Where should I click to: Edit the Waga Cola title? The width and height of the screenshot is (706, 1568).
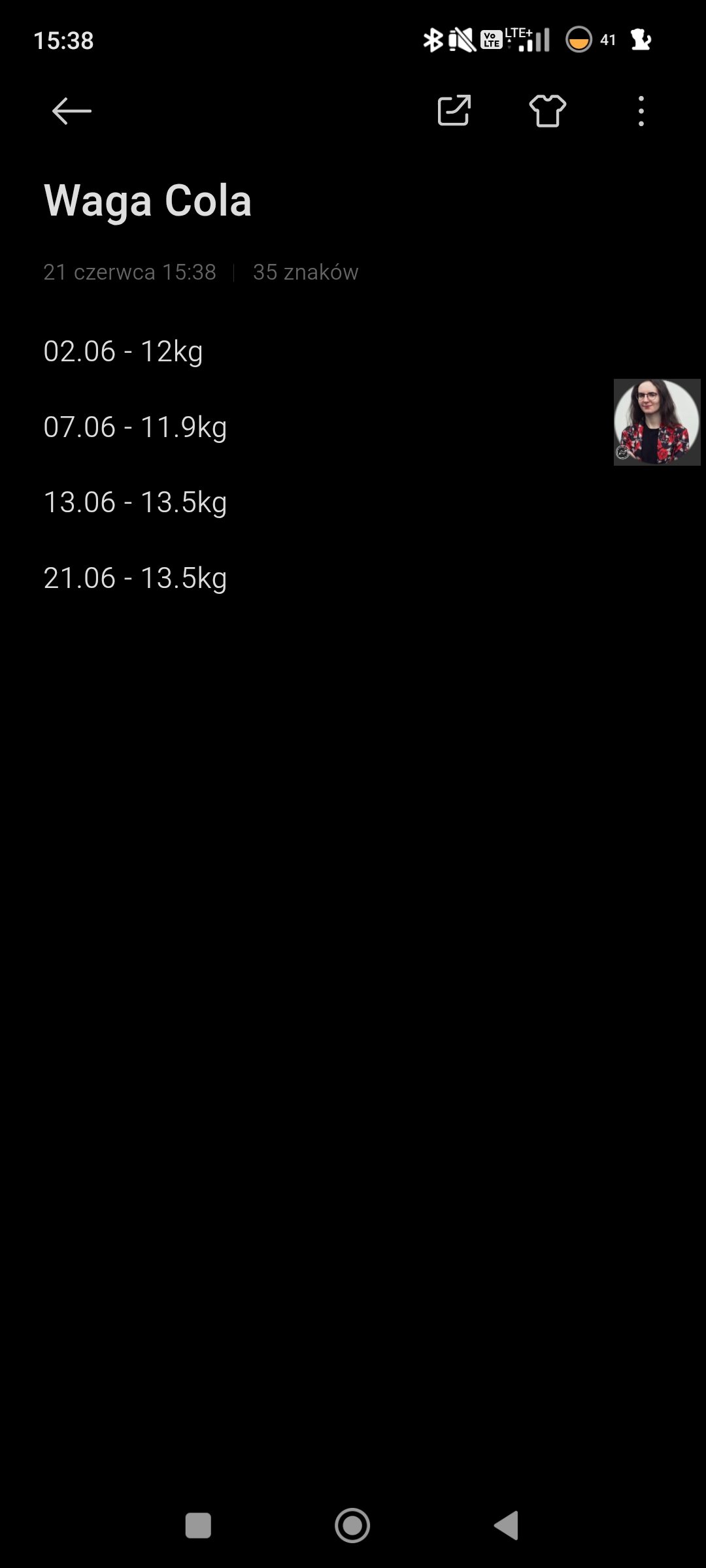coord(148,200)
